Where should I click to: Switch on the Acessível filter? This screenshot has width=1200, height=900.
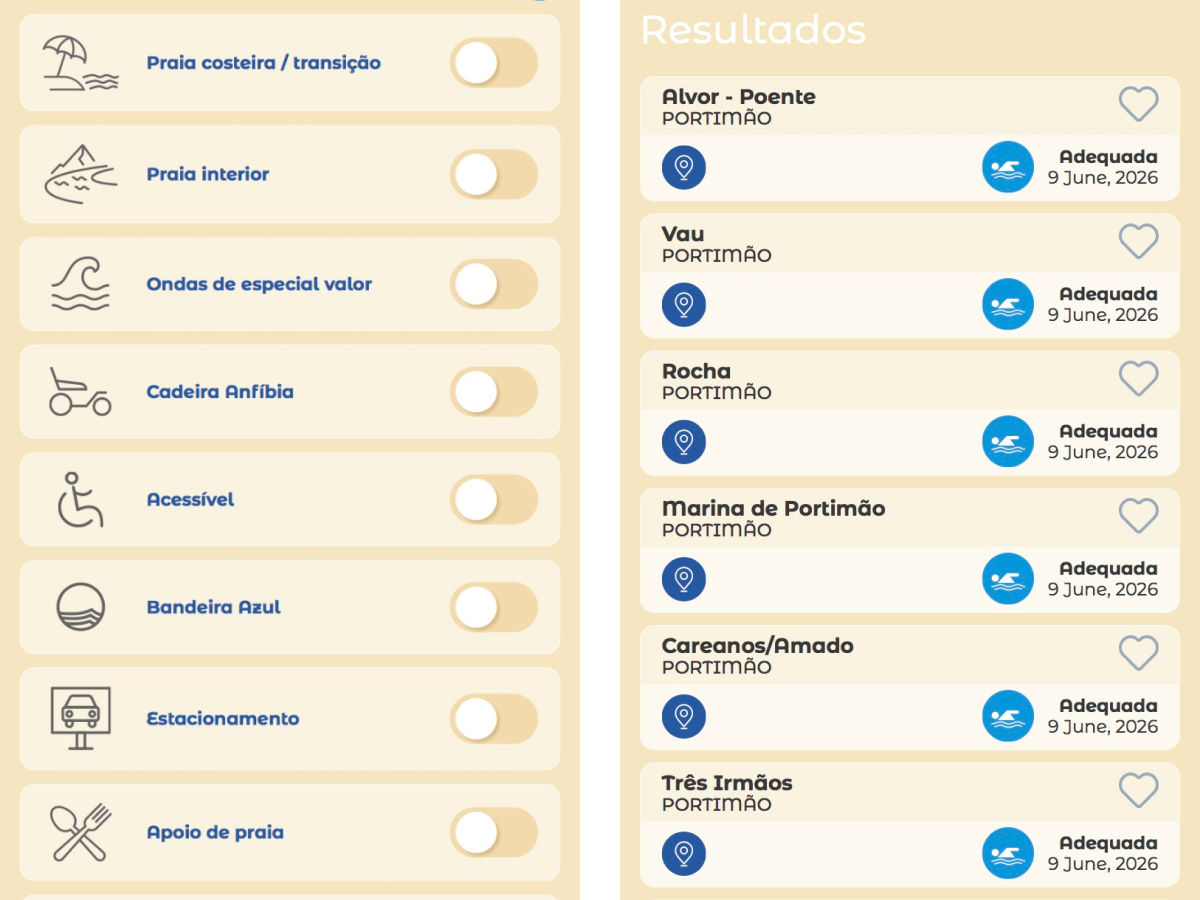(x=493, y=499)
